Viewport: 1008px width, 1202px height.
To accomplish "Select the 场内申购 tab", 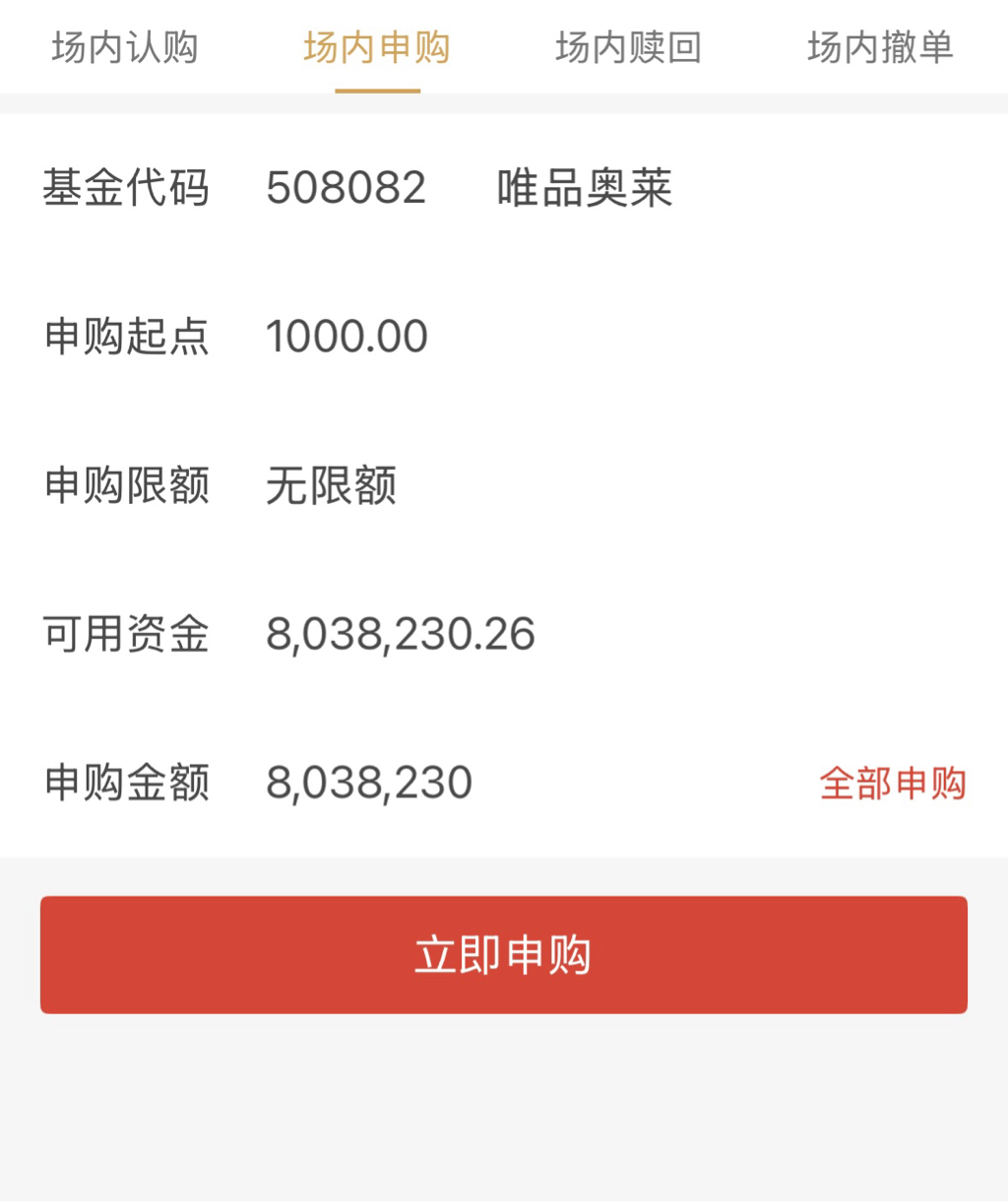I will (x=377, y=47).
